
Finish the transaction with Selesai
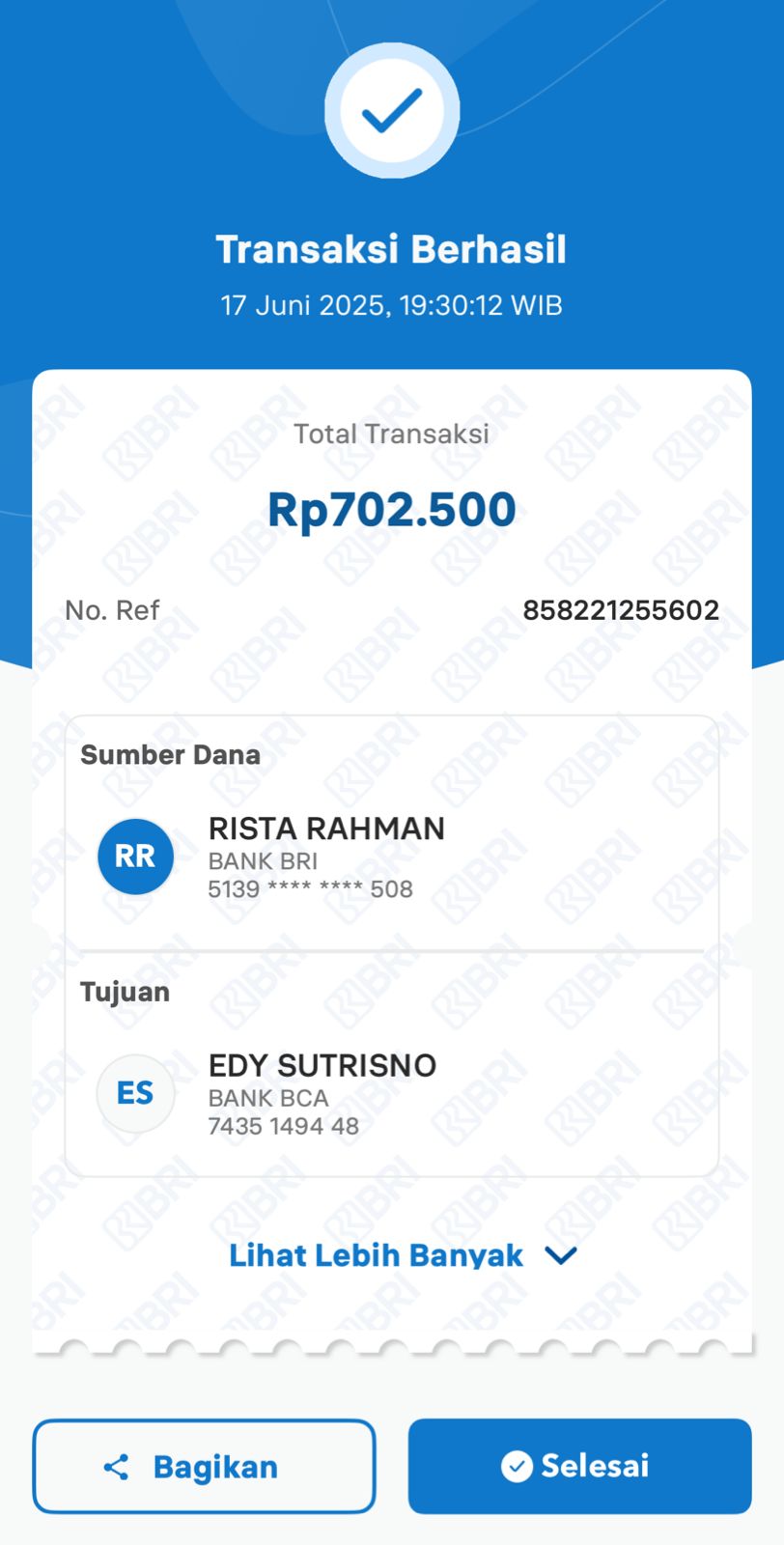pos(579,1466)
